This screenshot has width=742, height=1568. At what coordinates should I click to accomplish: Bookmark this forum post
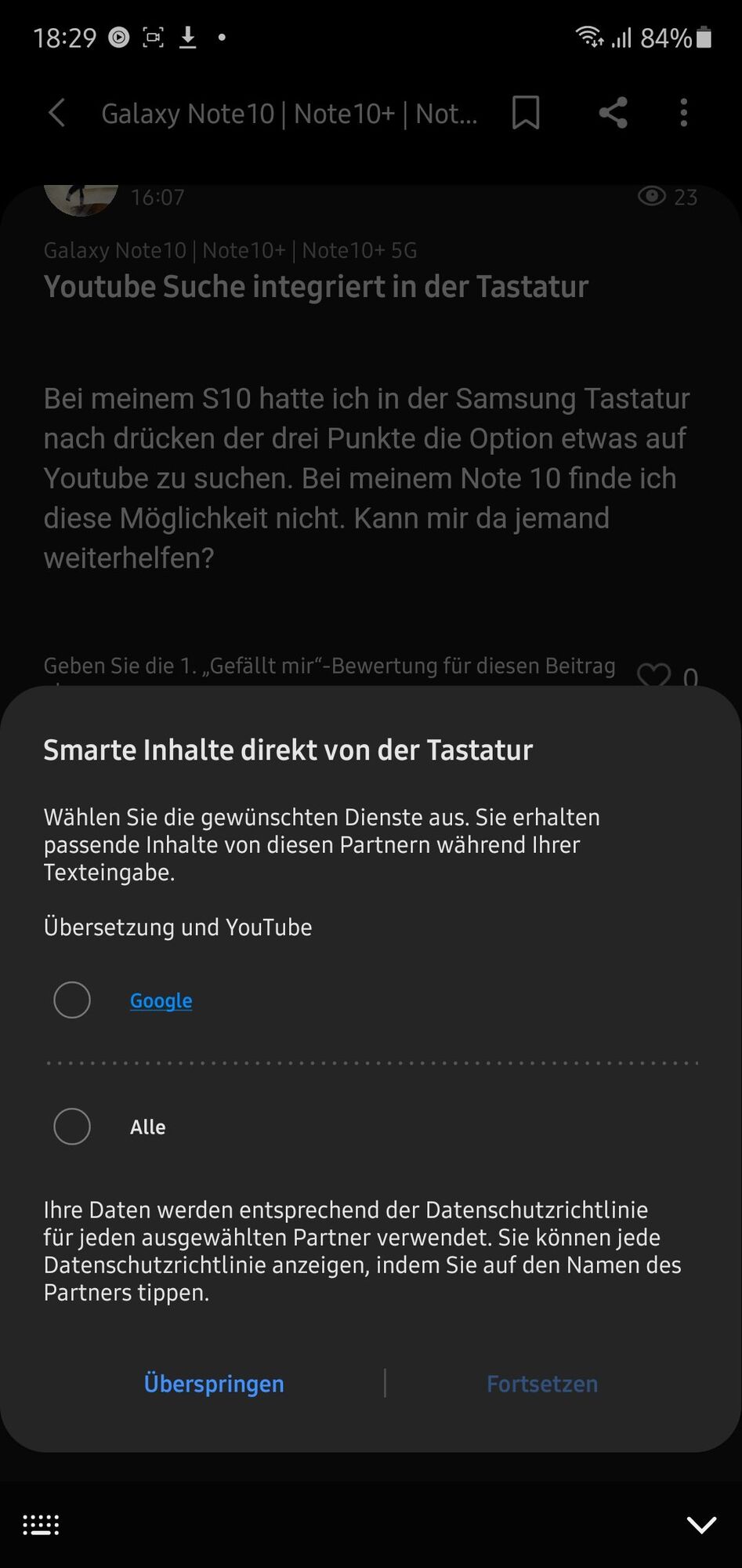[526, 113]
